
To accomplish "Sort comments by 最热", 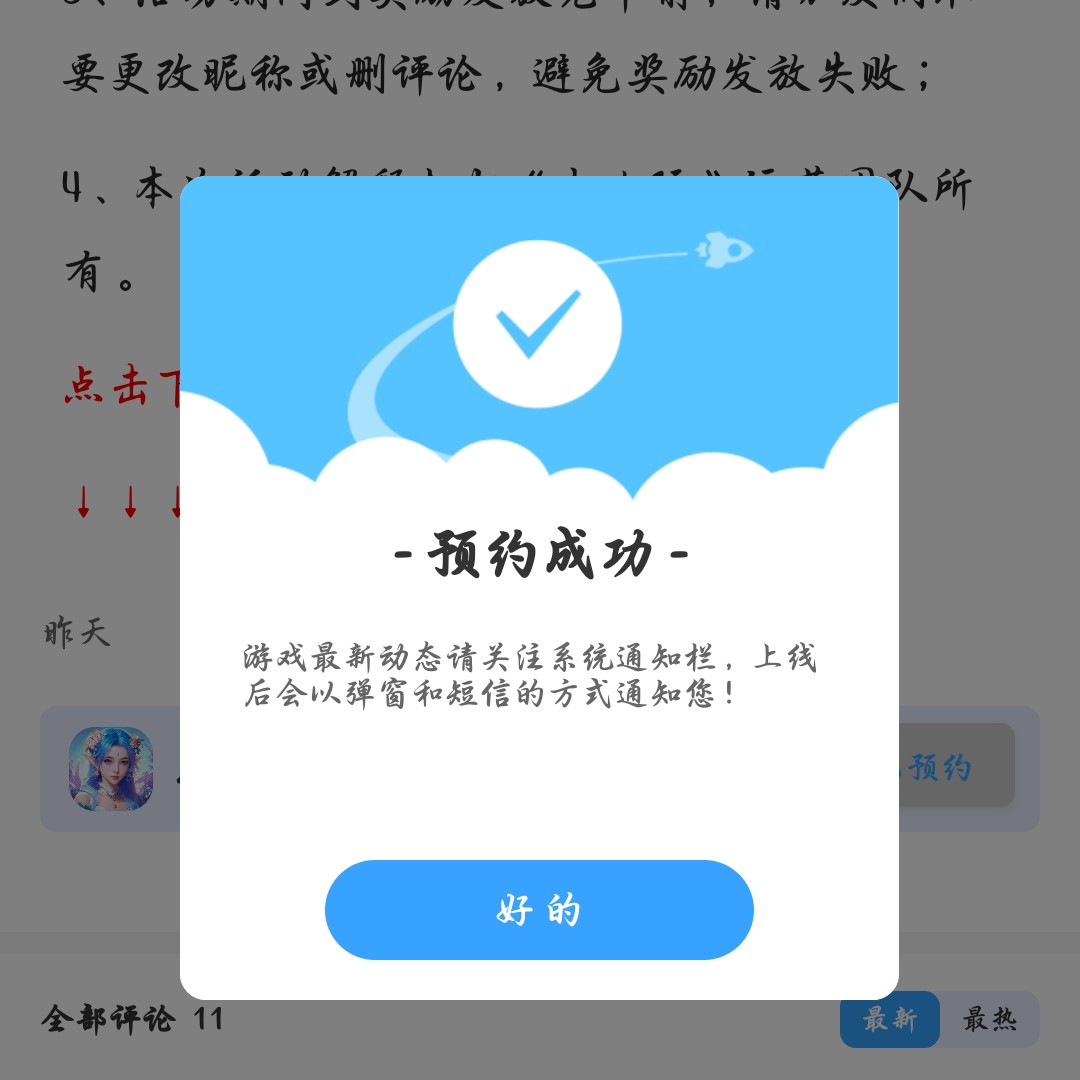I will coord(990,1019).
